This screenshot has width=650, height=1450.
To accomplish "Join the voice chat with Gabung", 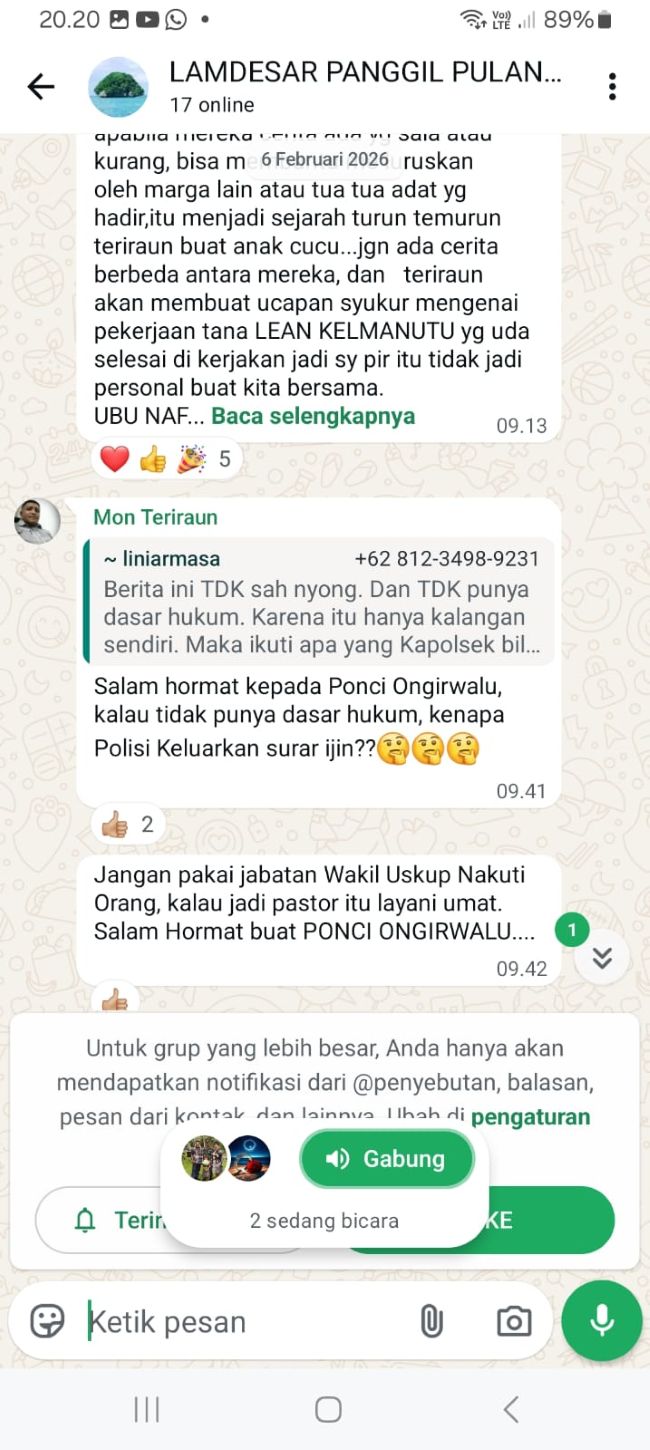I will coord(386,1159).
